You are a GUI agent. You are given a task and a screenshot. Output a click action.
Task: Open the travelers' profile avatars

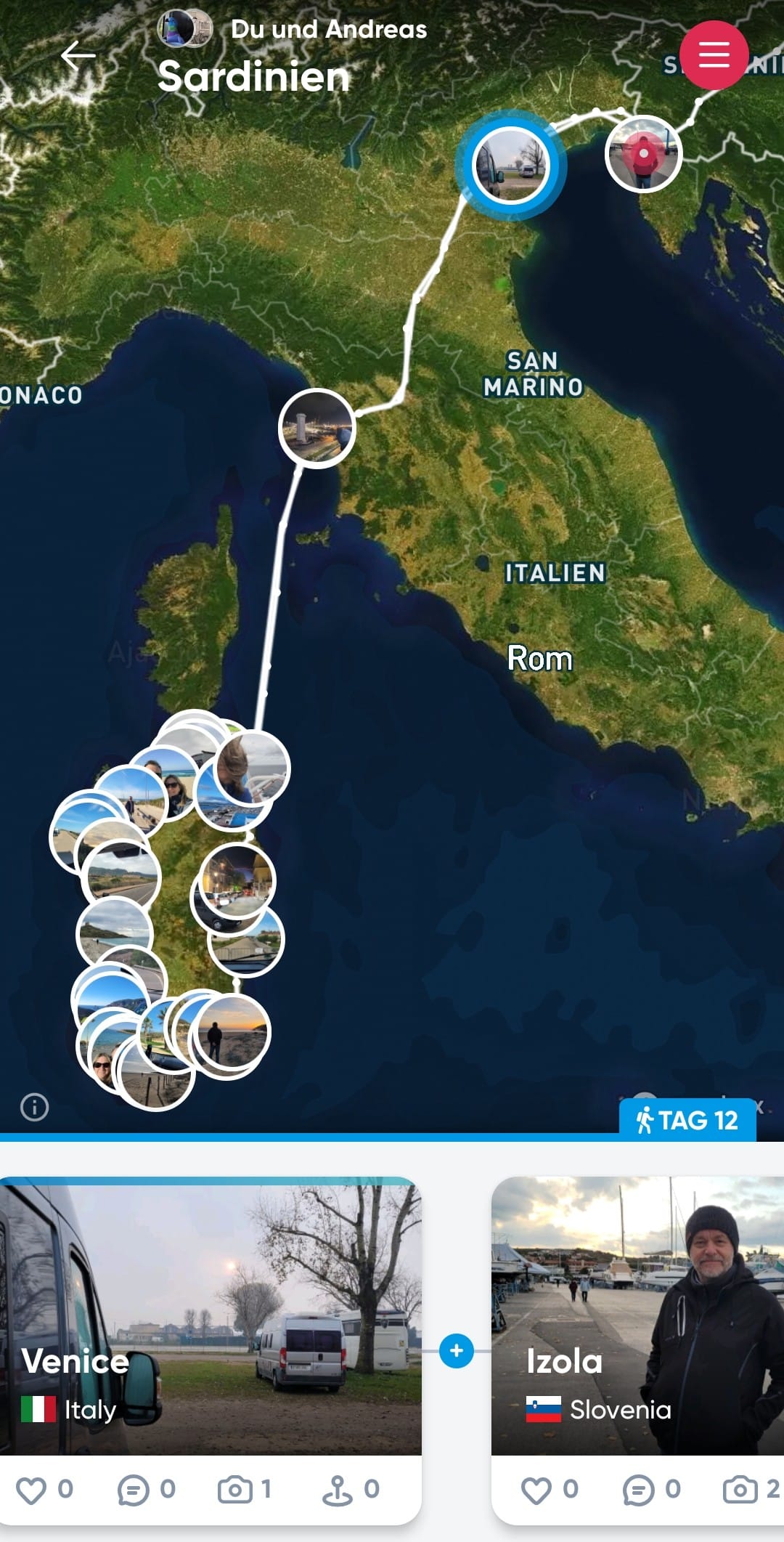pyautogui.click(x=185, y=29)
